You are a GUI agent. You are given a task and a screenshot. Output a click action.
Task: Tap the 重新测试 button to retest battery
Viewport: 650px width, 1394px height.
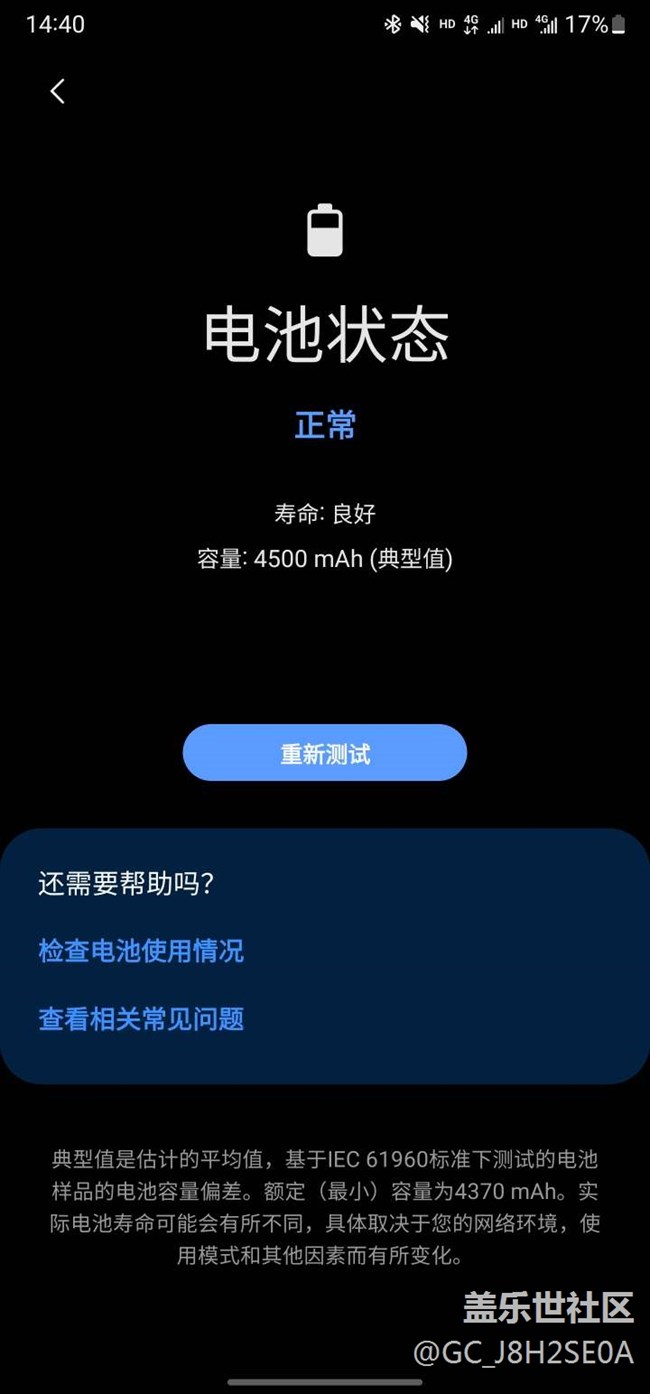click(x=325, y=753)
